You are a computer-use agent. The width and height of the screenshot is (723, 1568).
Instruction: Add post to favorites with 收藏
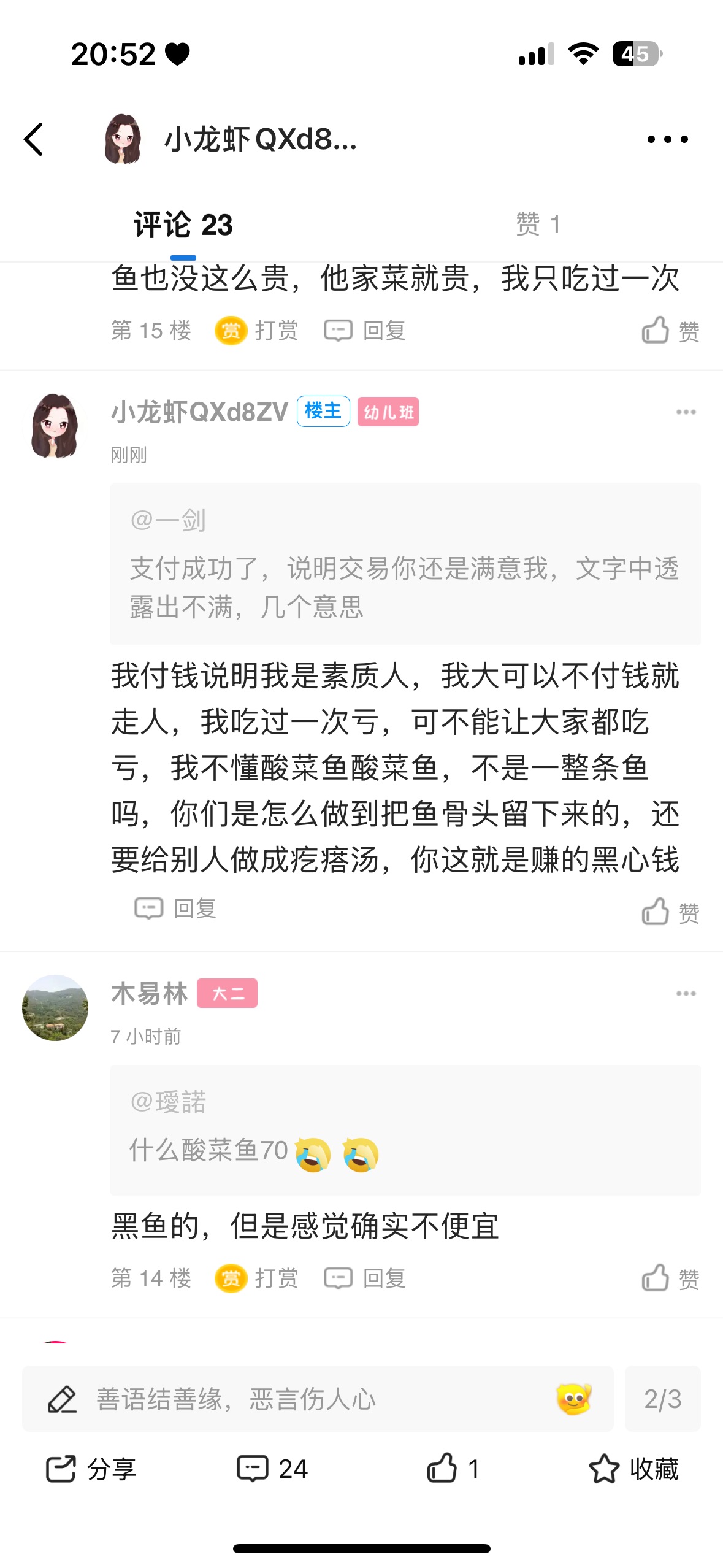tap(633, 1469)
